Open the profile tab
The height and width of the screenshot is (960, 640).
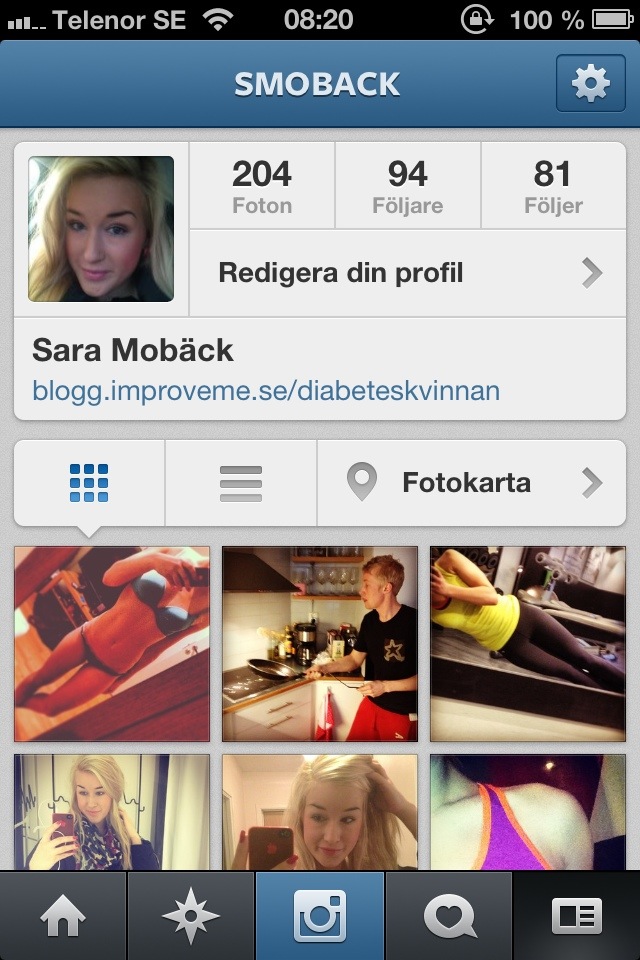pos(576,916)
